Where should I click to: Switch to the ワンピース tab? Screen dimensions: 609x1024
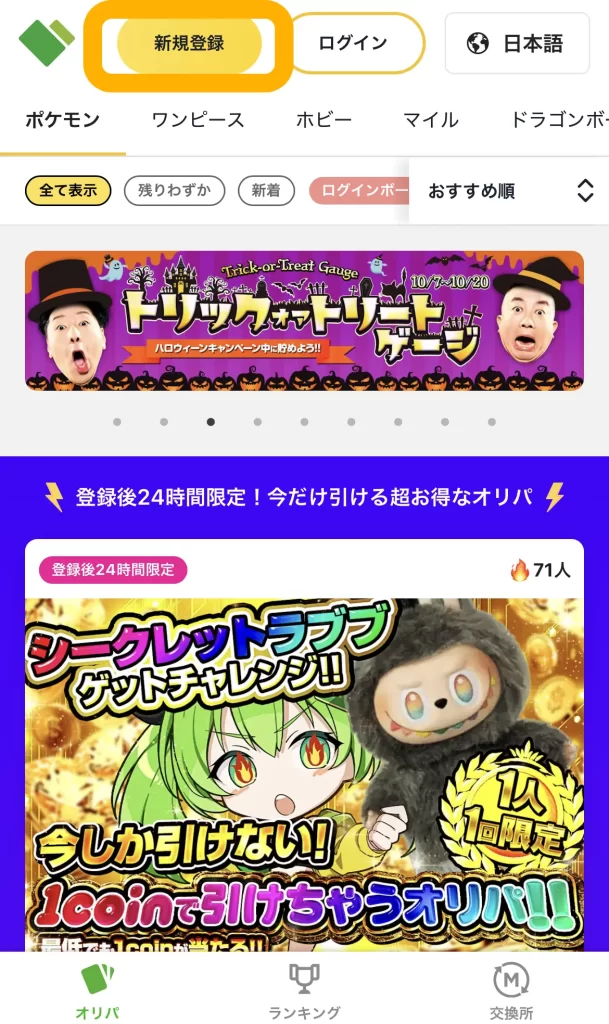click(x=198, y=120)
